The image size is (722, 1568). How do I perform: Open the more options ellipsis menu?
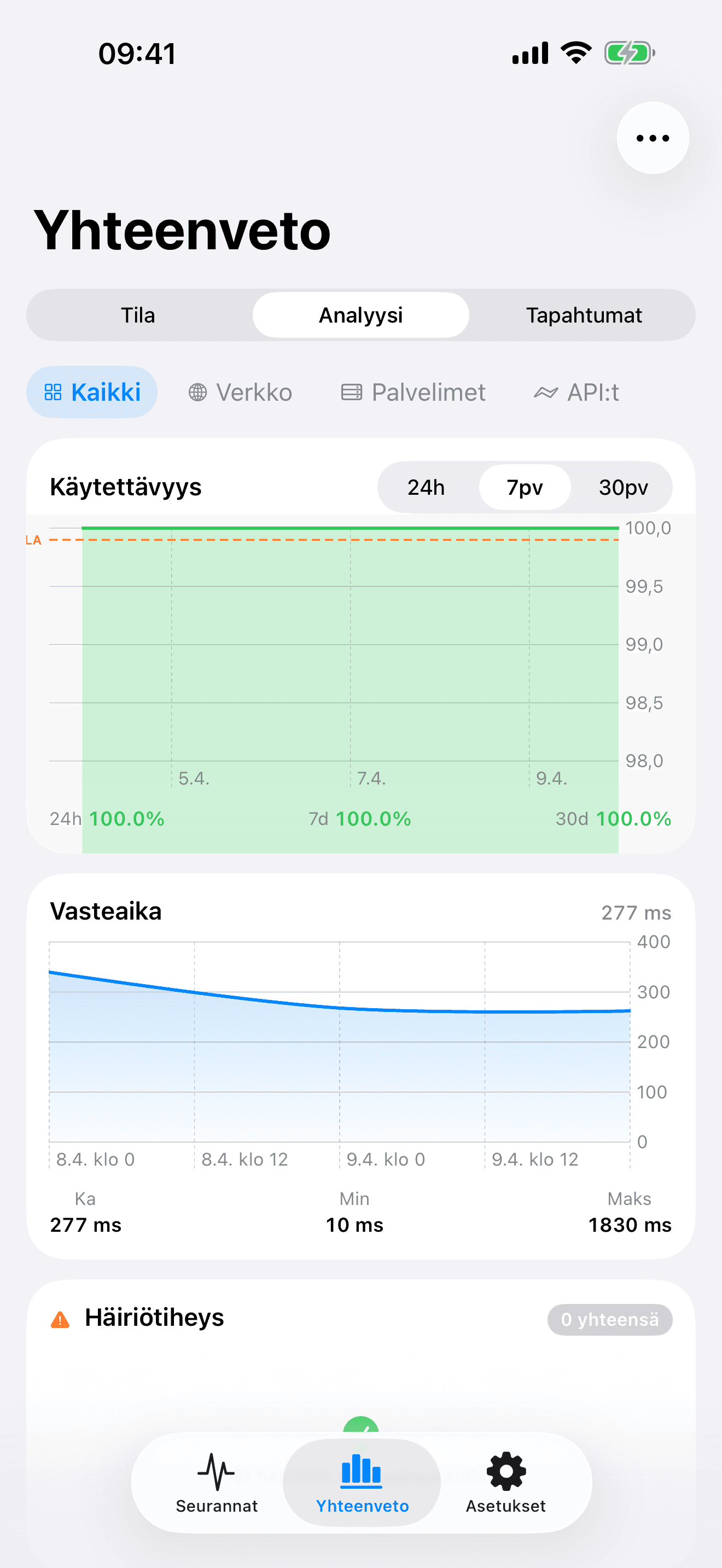[652, 138]
